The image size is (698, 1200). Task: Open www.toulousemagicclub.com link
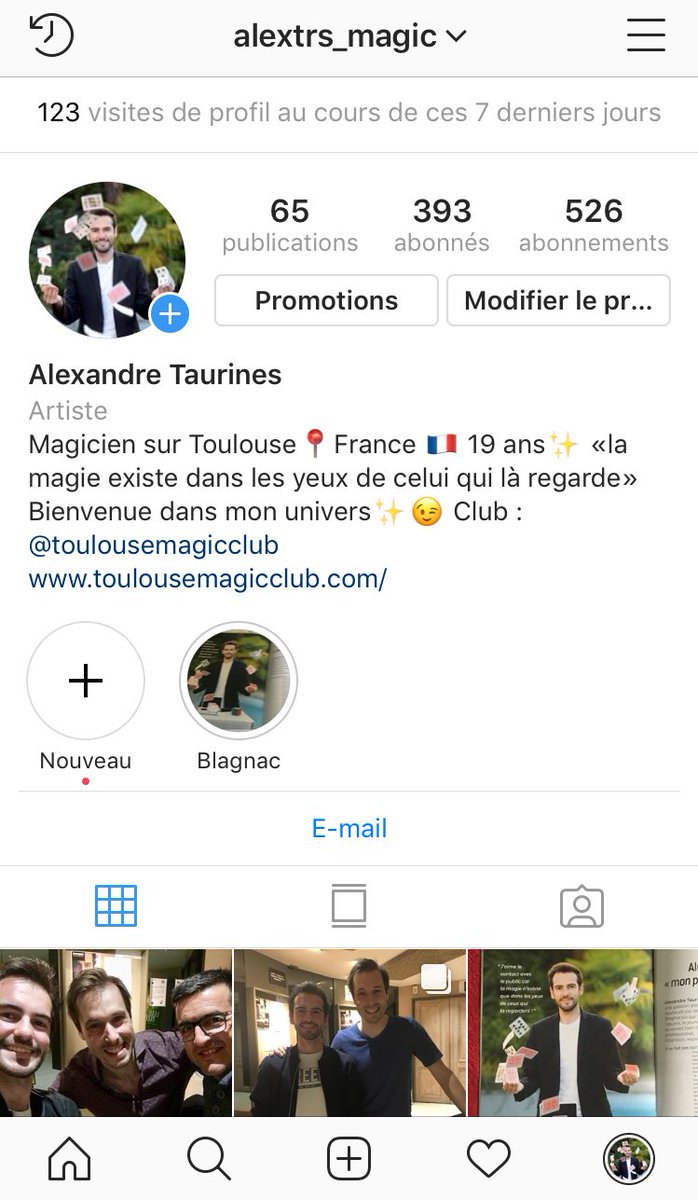[208, 578]
